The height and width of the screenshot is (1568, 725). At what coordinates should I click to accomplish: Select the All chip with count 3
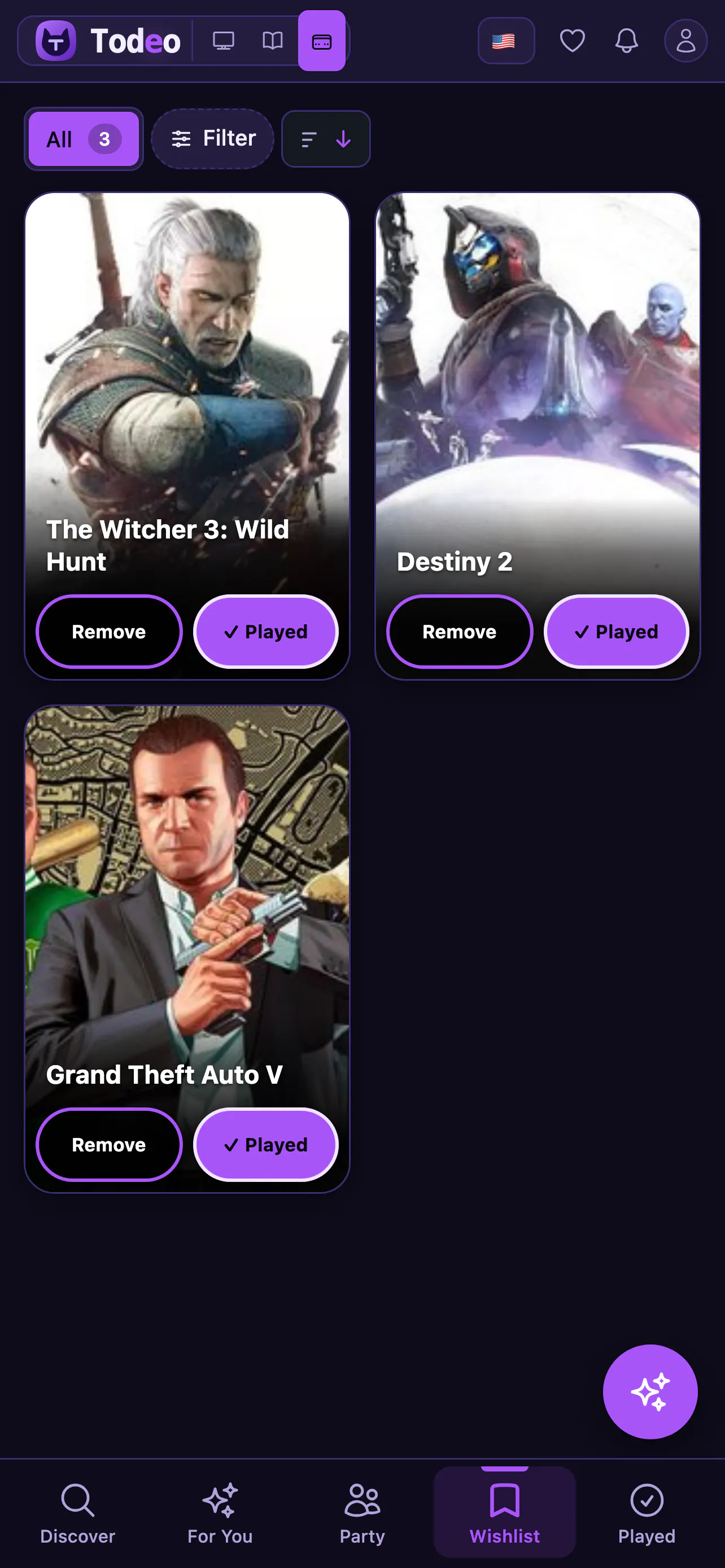pos(84,139)
